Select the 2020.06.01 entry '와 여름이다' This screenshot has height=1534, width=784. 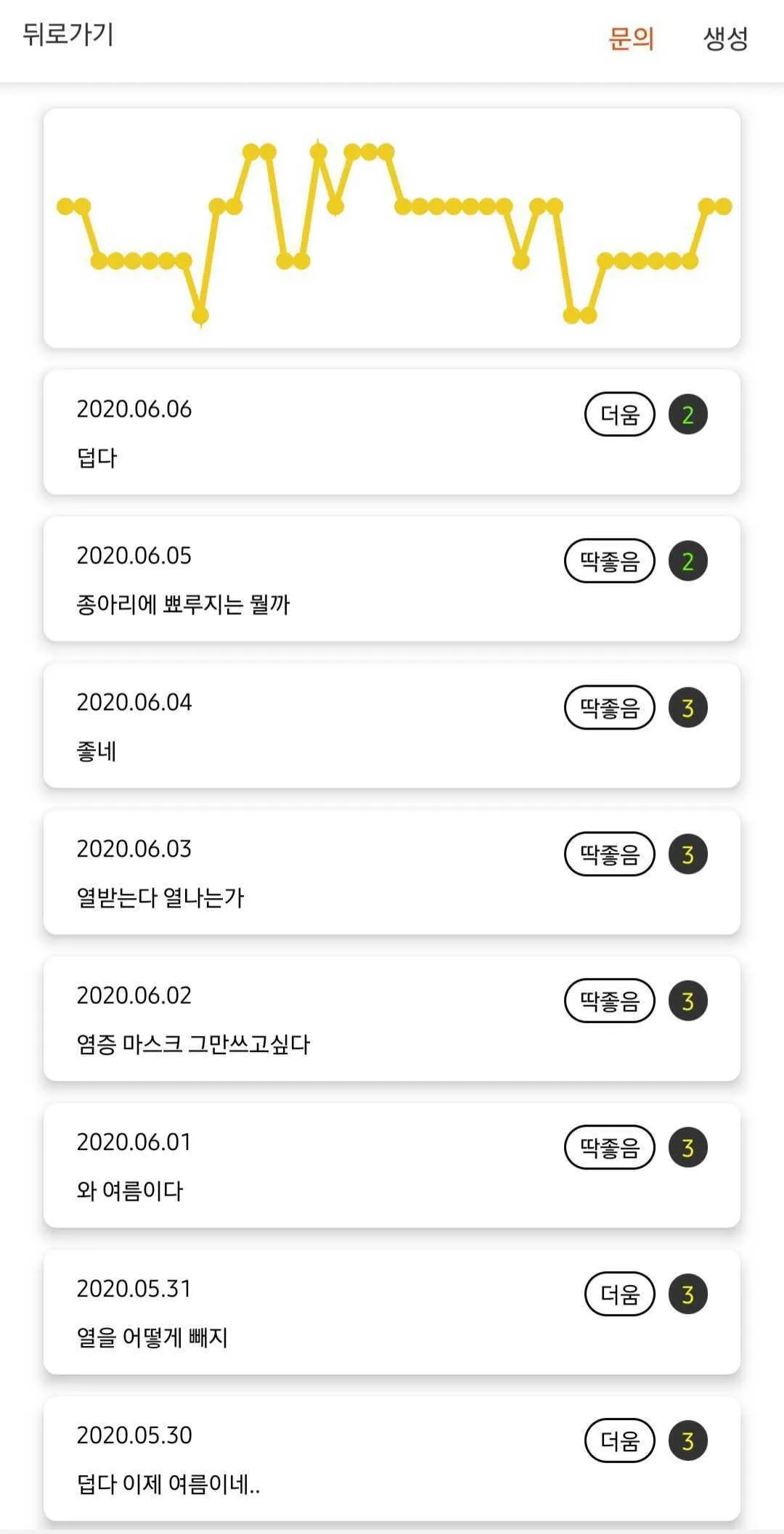click(x=392, y=1166)
